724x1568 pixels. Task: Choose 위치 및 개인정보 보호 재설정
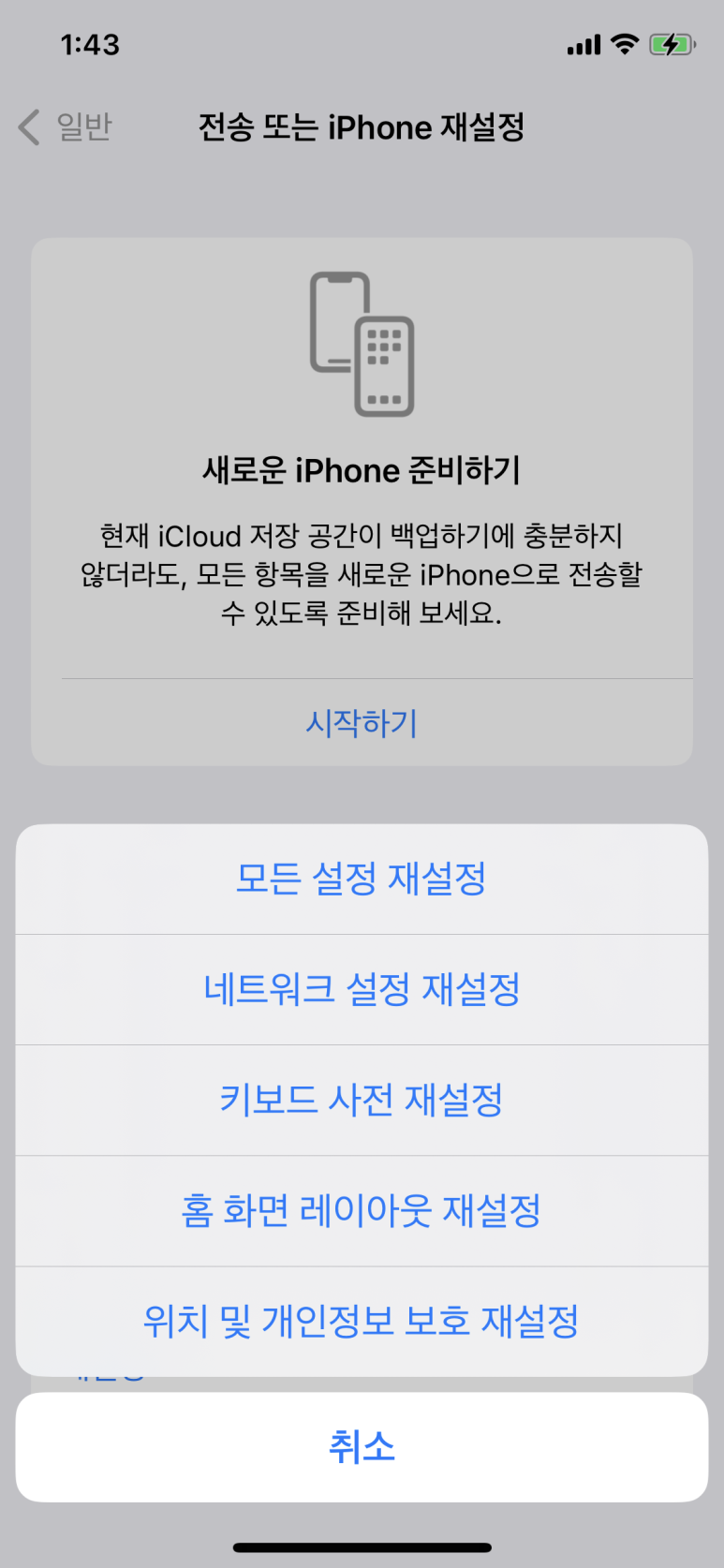[362, 1321]
